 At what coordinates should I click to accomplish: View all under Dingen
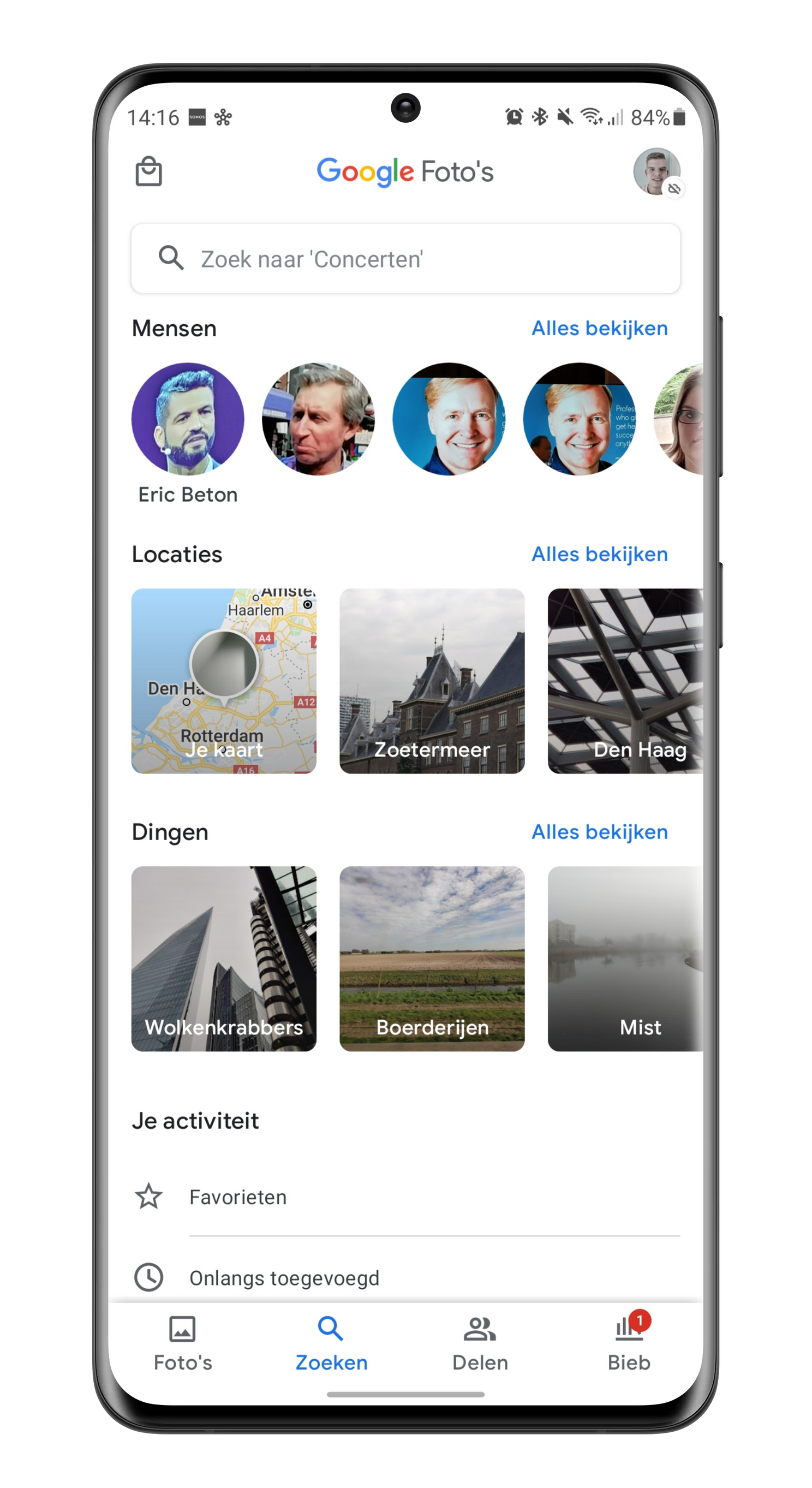[x=600, y=832]
